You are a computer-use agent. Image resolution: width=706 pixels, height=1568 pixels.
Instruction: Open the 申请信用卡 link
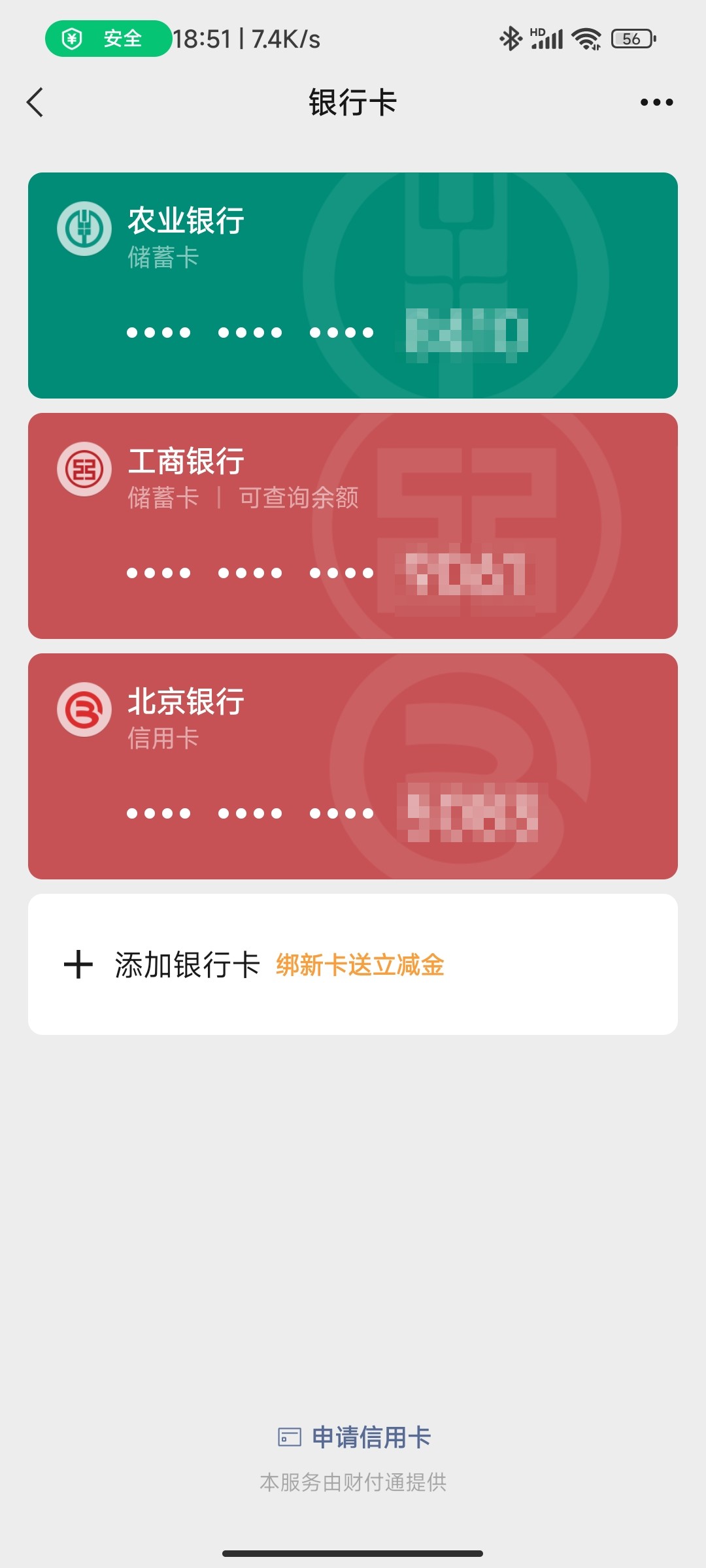[x=354, y=1437]
